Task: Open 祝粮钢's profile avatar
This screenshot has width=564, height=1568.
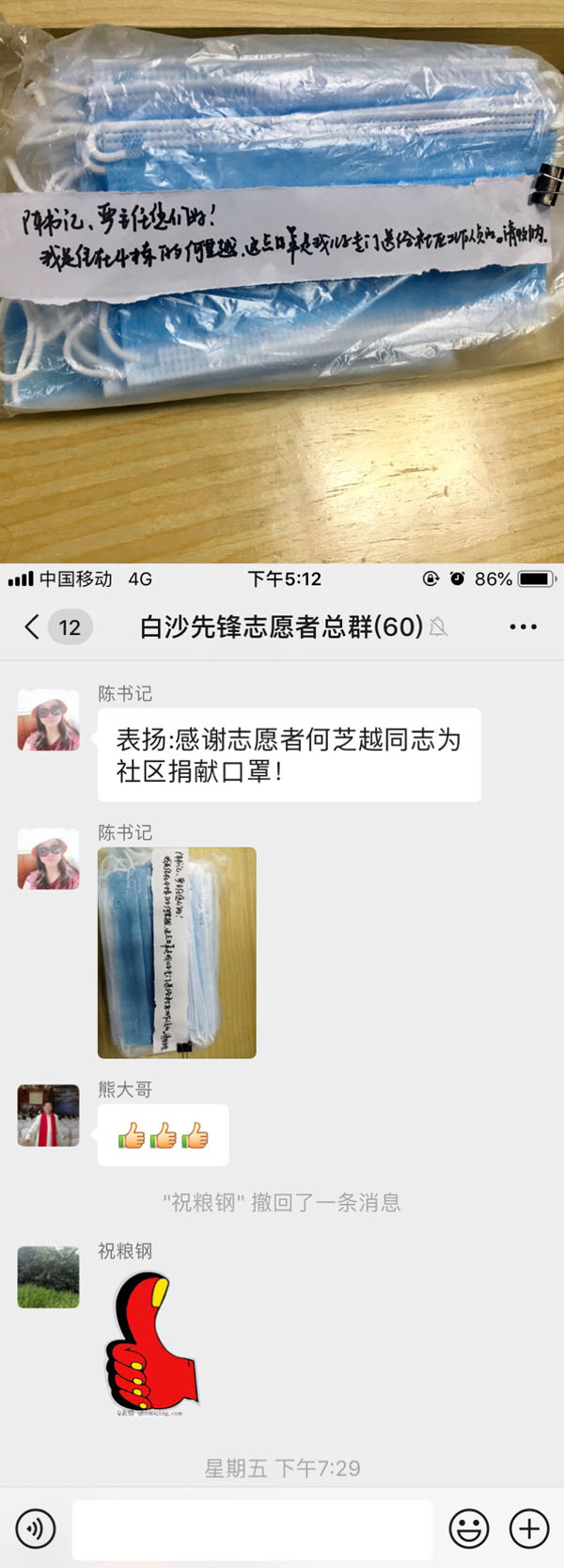Action: pos(49,1277)
